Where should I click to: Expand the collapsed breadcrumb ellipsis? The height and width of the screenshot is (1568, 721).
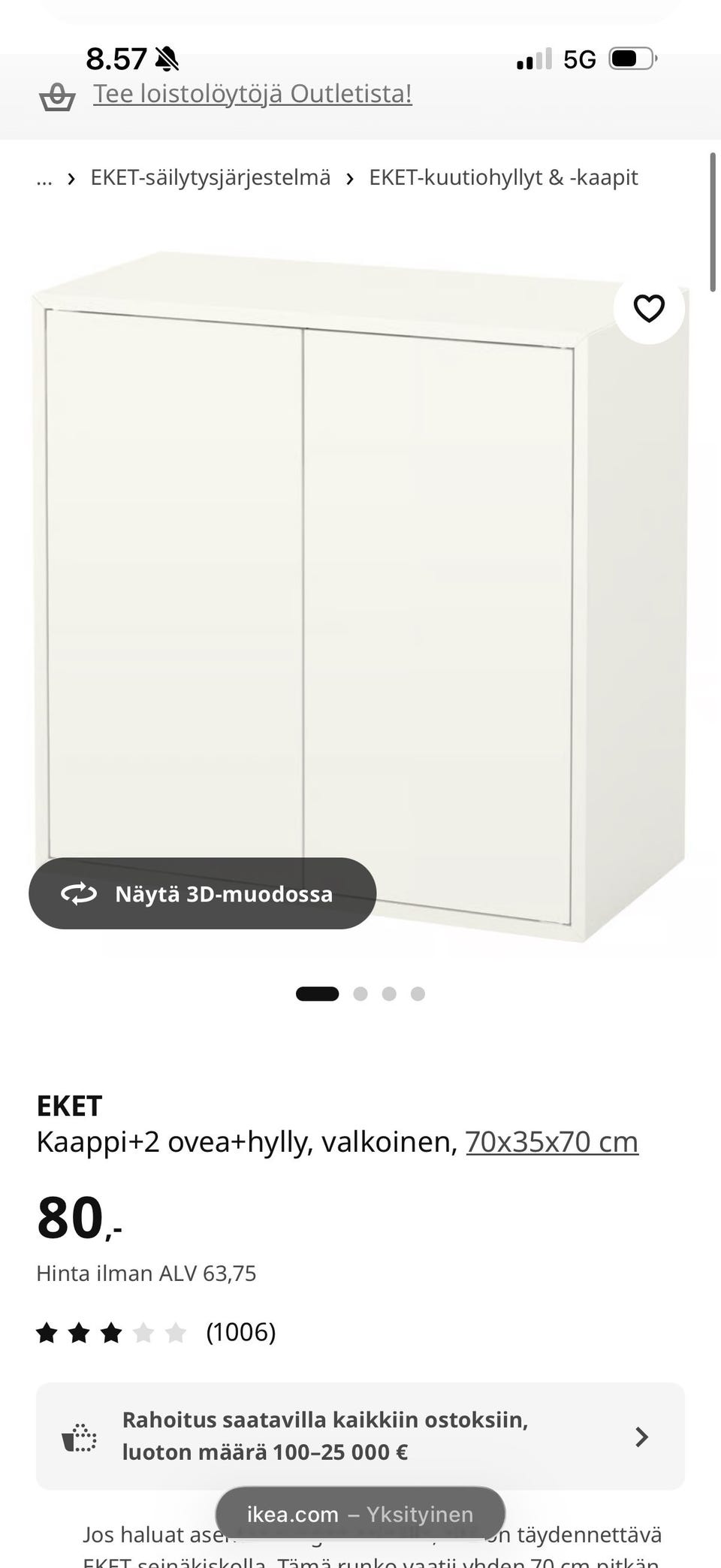pyautogui.click(x=44, y=178)
